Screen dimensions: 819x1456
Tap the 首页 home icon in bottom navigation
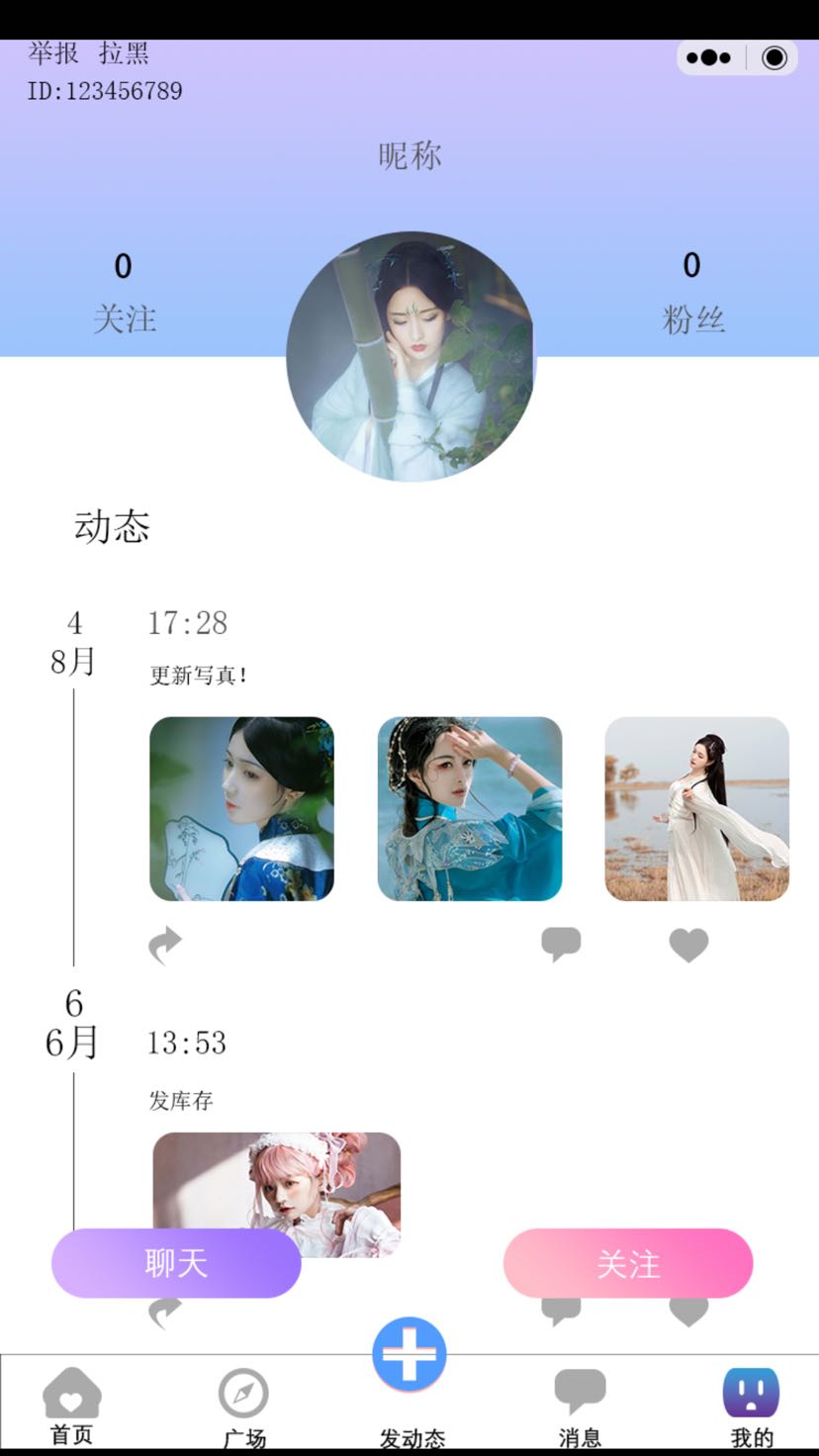pos(70,1397)
